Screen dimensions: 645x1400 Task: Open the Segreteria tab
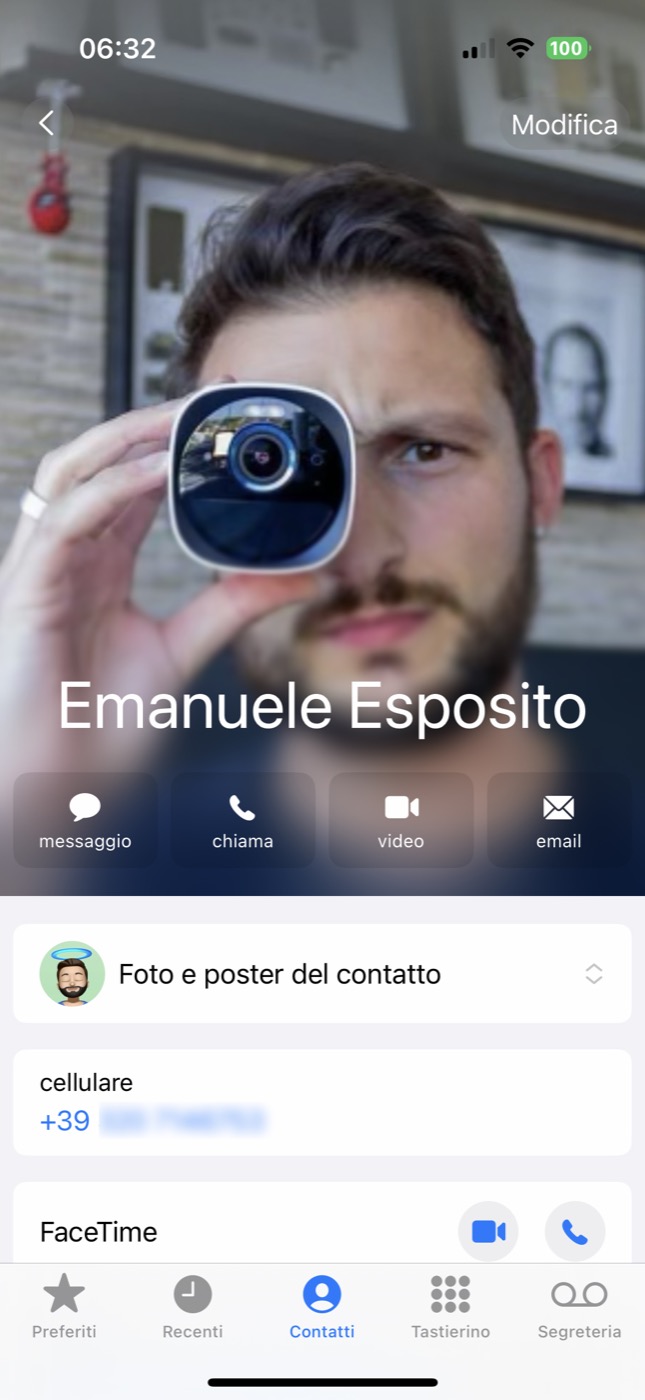click(x=580, y=1308)
